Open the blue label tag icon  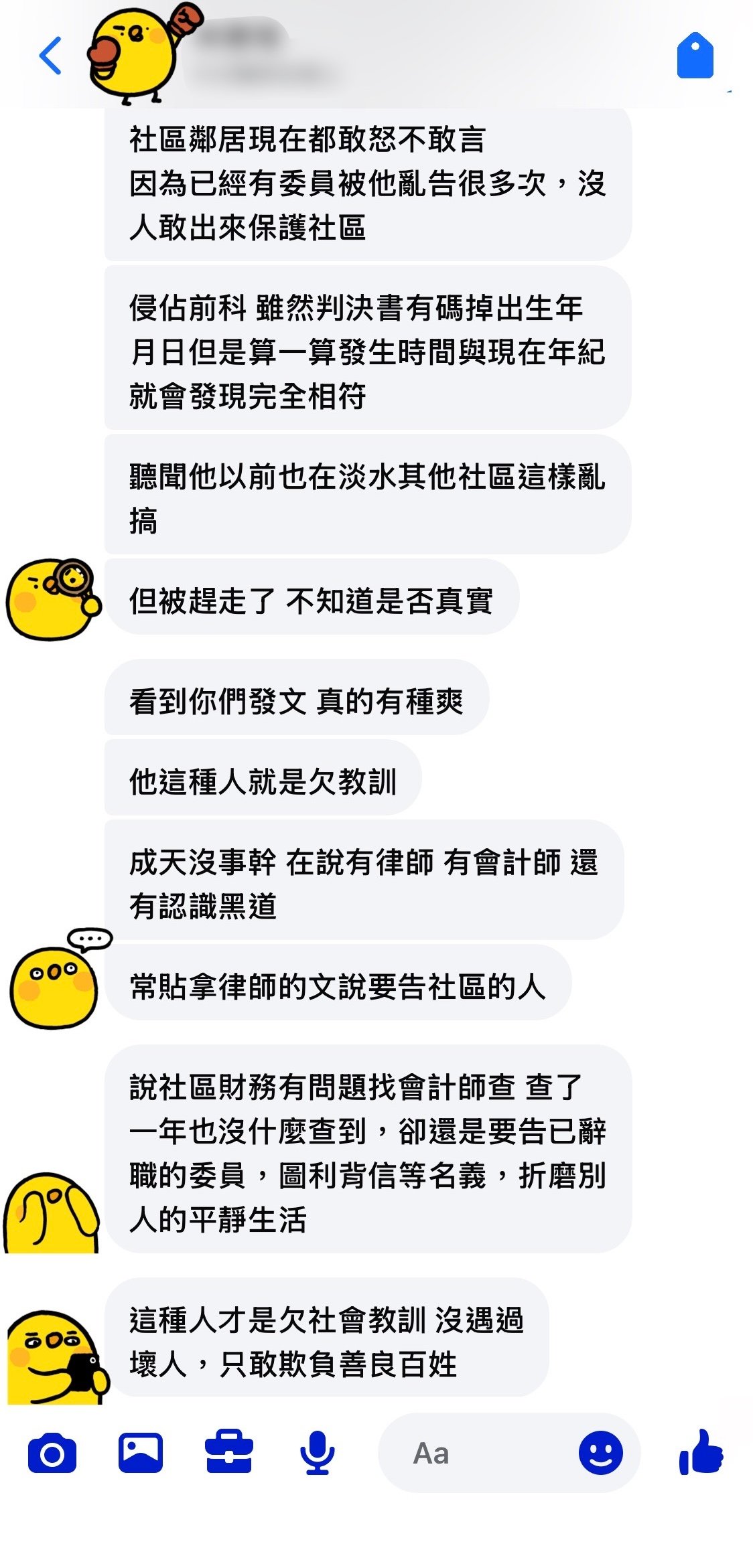coord(695,56)
